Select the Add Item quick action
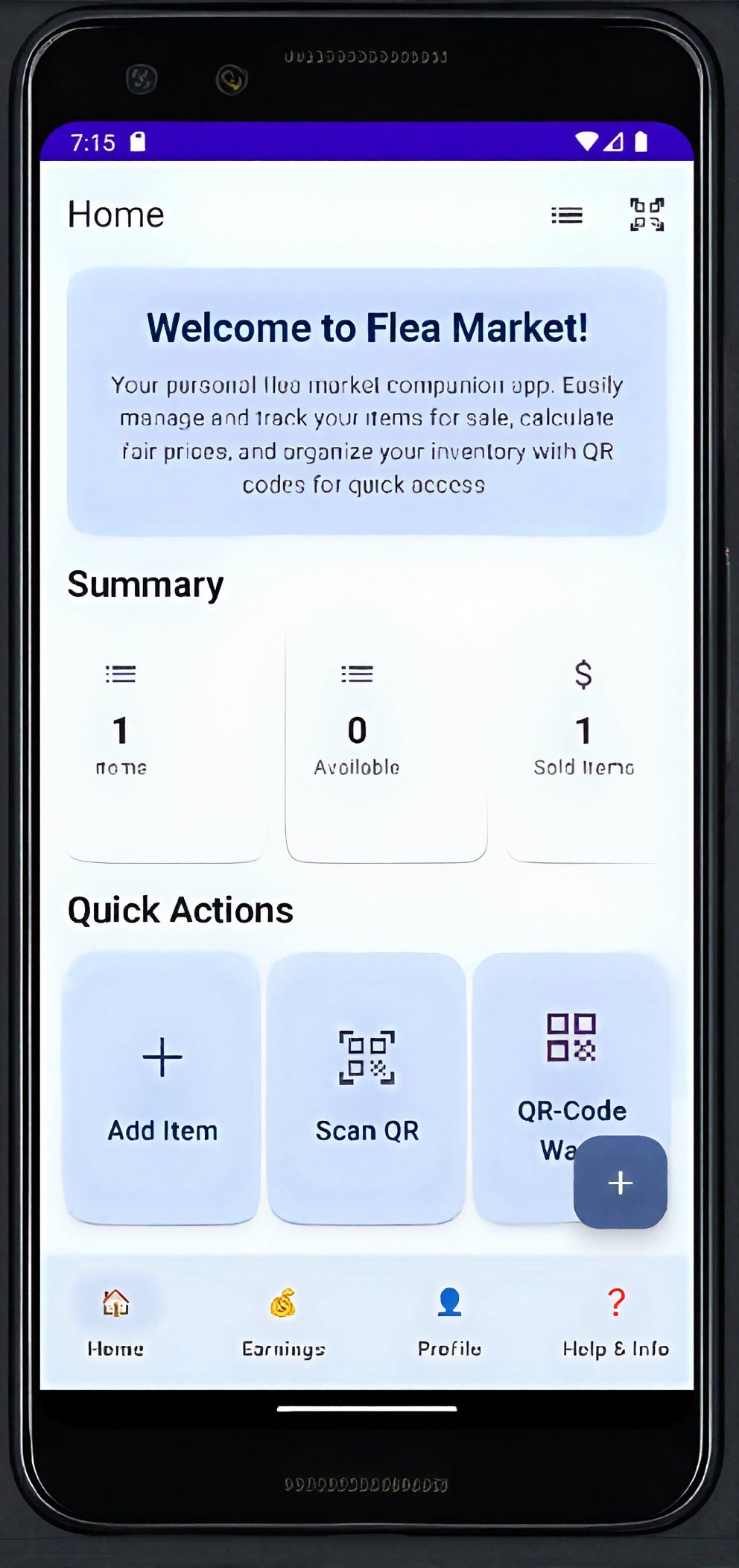The width and height of the screenshot is (739, 1568). pyautogui.click(x=162, y=1087)
